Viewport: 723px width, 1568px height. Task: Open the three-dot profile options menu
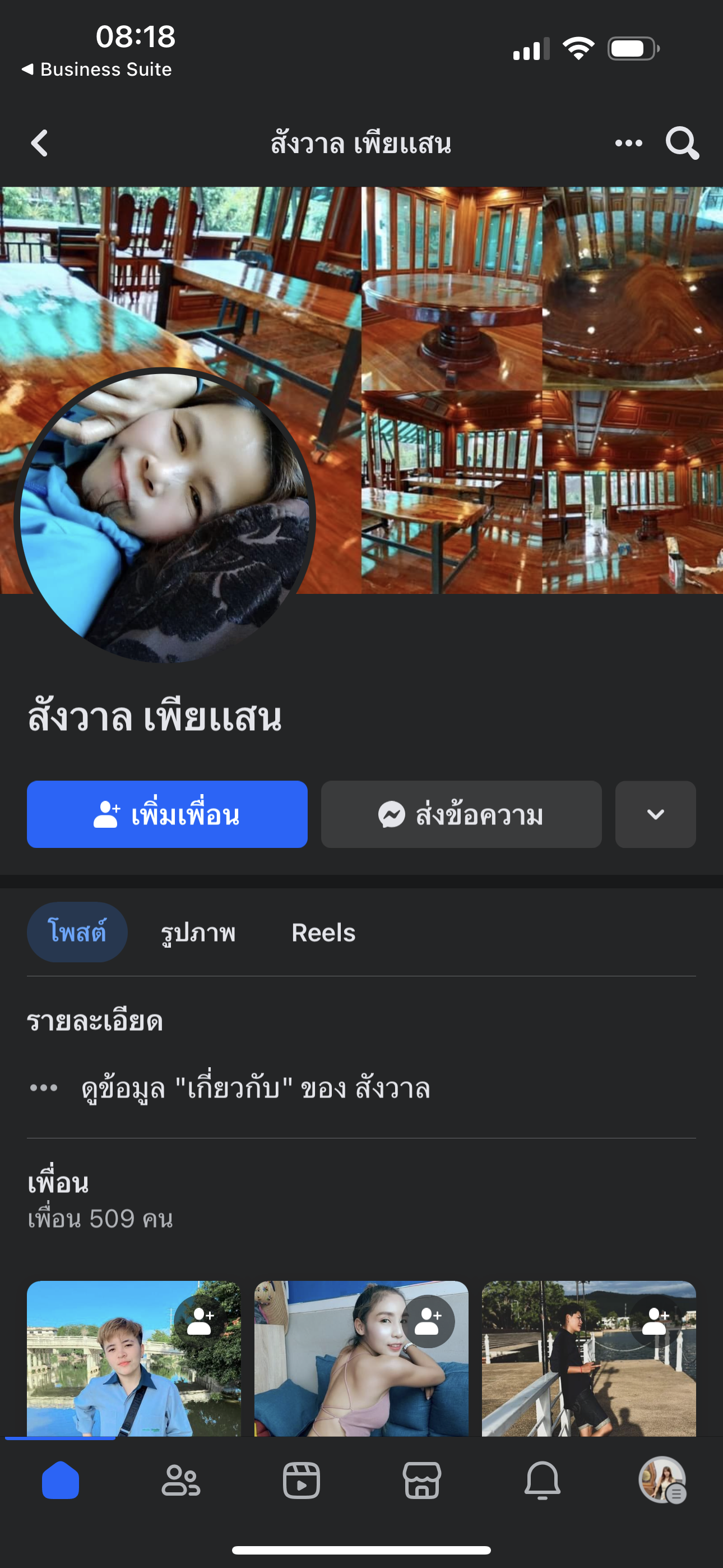(x=628, y=144)
